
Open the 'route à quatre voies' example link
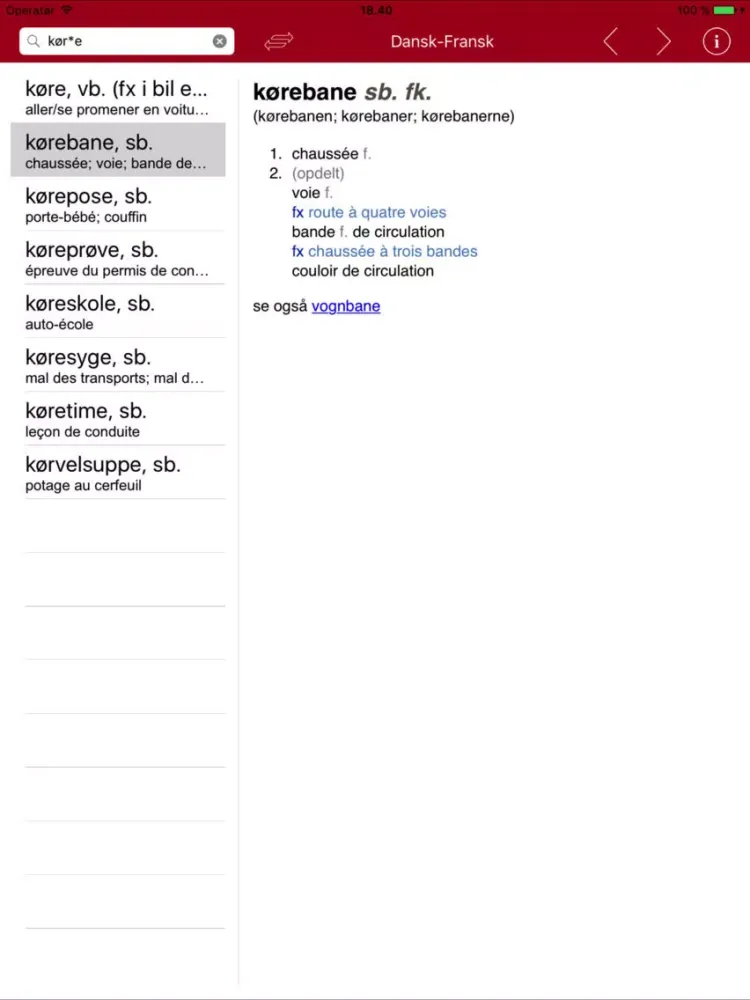pos(376,212)
